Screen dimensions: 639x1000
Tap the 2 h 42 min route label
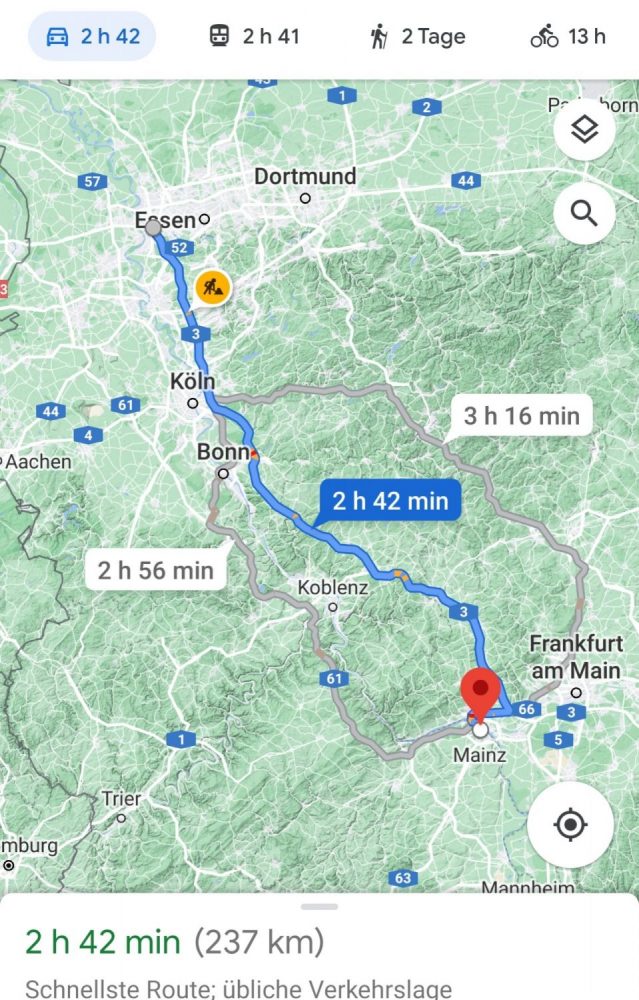390,500
